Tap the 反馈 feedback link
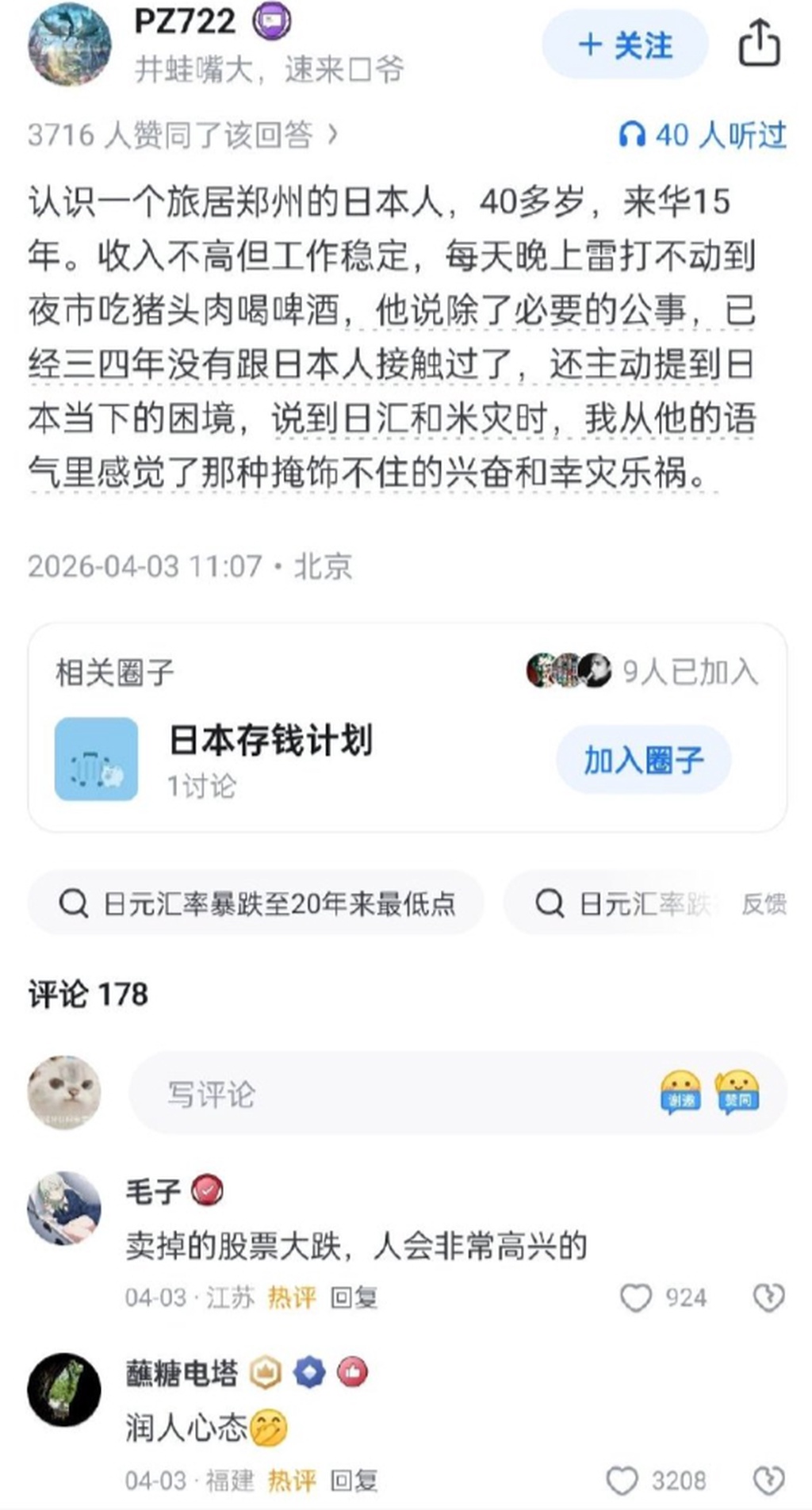 (x=764, y=903)
